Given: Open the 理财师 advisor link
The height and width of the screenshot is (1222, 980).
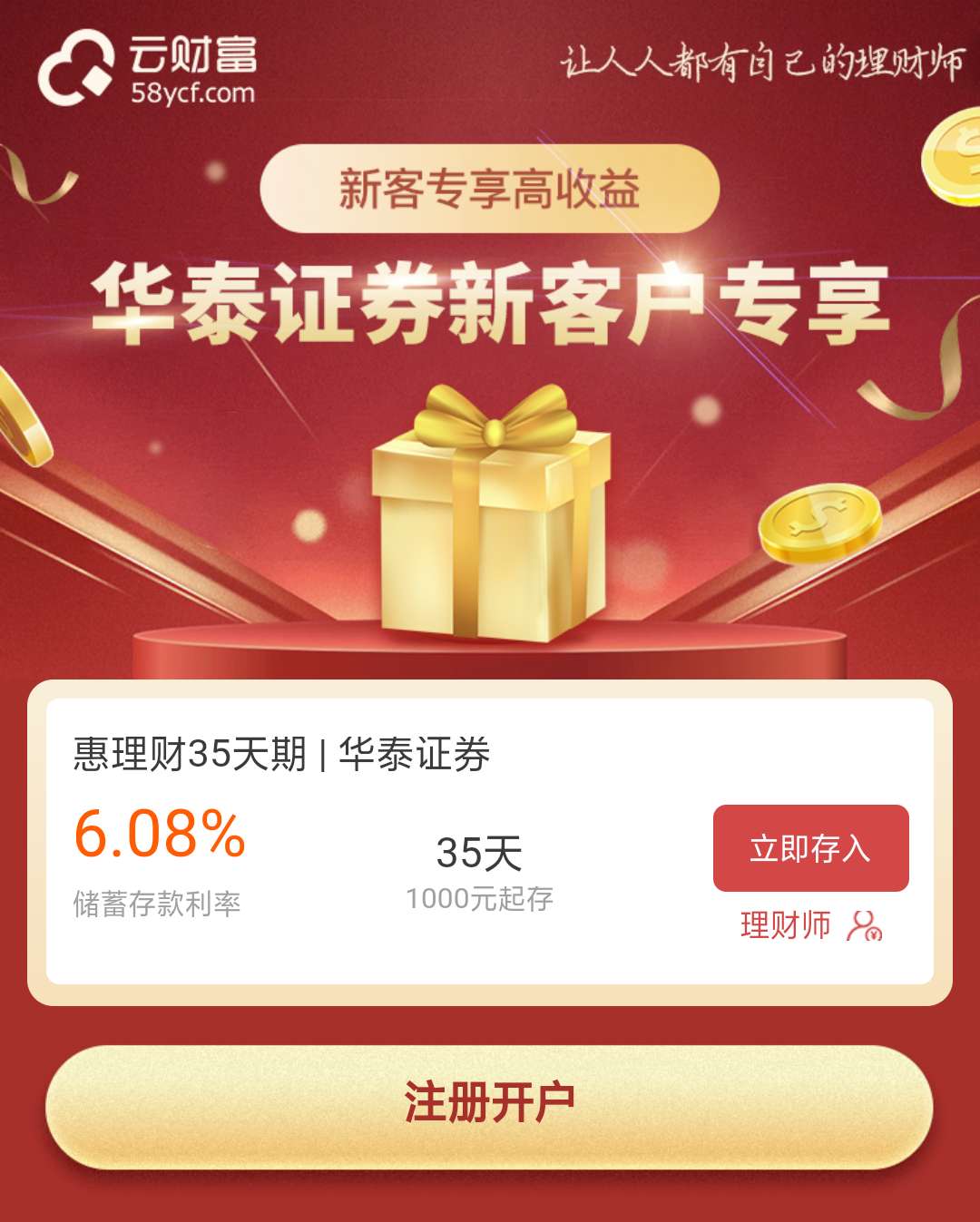Looking at the screenshot, I should click(786, 925).
